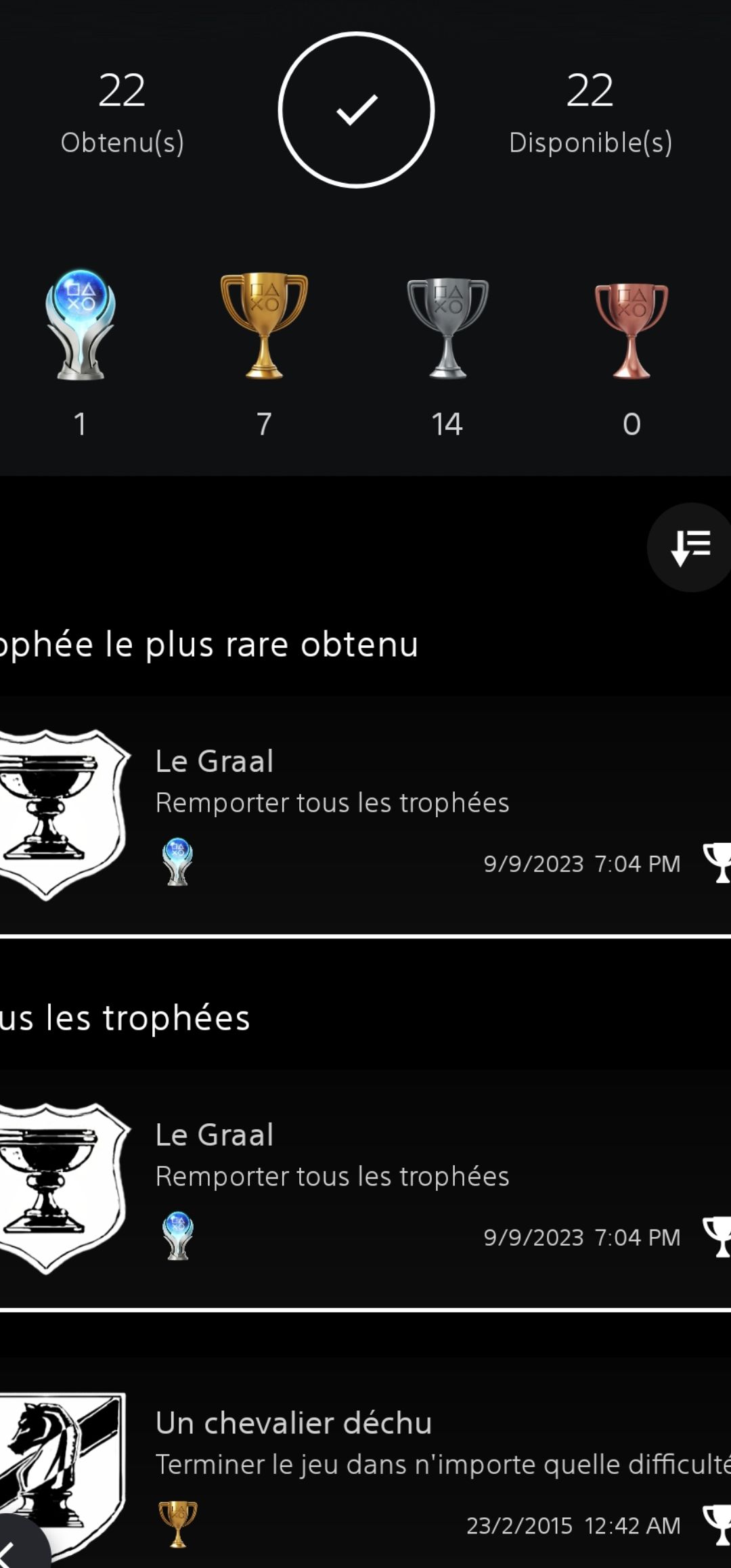Open Le Graal in the all-trophies list
Viewport: 731px width, 1568px height.
pyautogui.click(x=365, y=1190)
